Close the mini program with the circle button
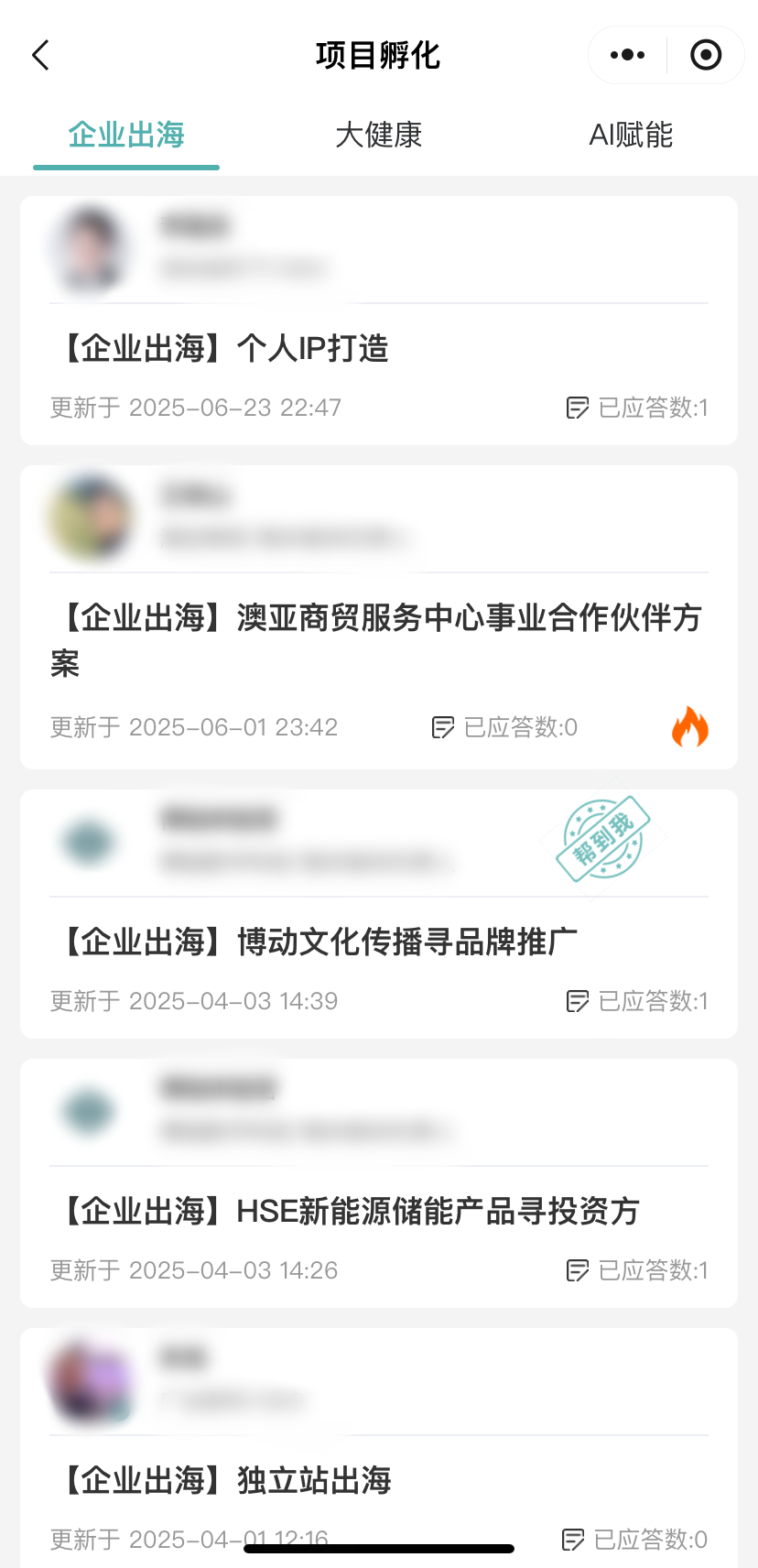Viewport: 758px width, 1568px height. pos(705,55)
